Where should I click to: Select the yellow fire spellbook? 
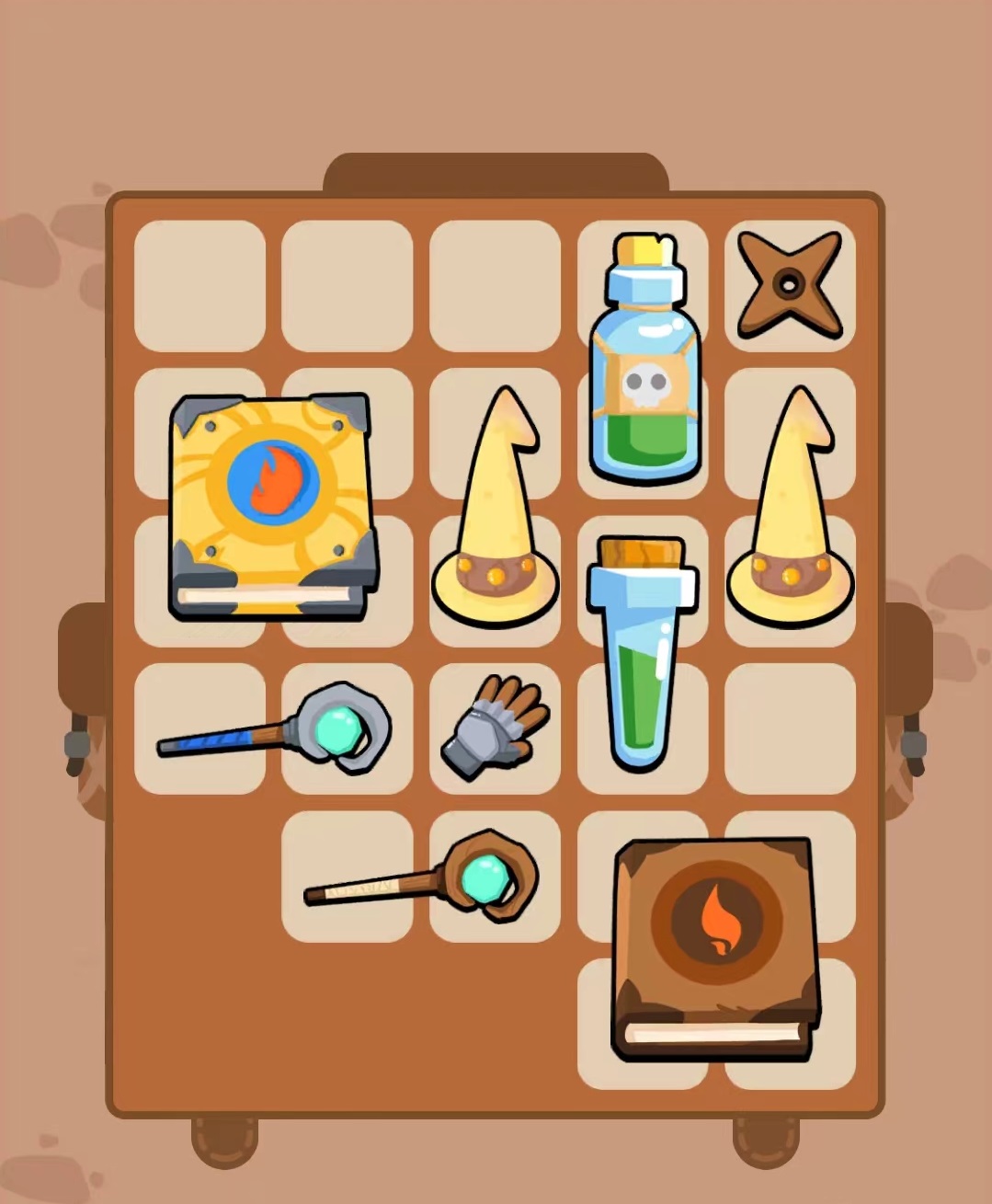(273, 504)
